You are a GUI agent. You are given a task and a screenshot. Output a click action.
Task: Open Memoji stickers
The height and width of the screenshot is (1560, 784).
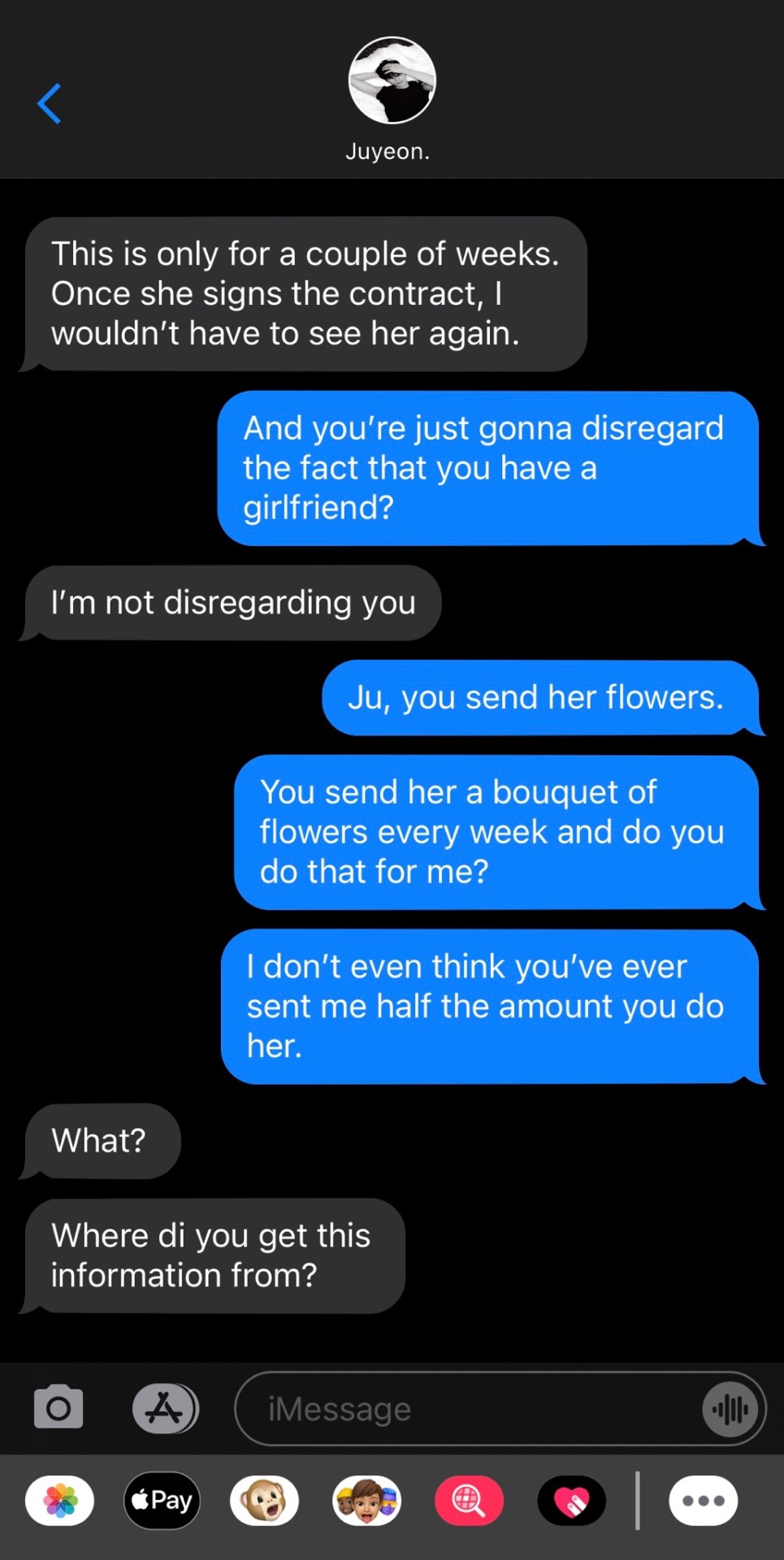point(367,1501)
